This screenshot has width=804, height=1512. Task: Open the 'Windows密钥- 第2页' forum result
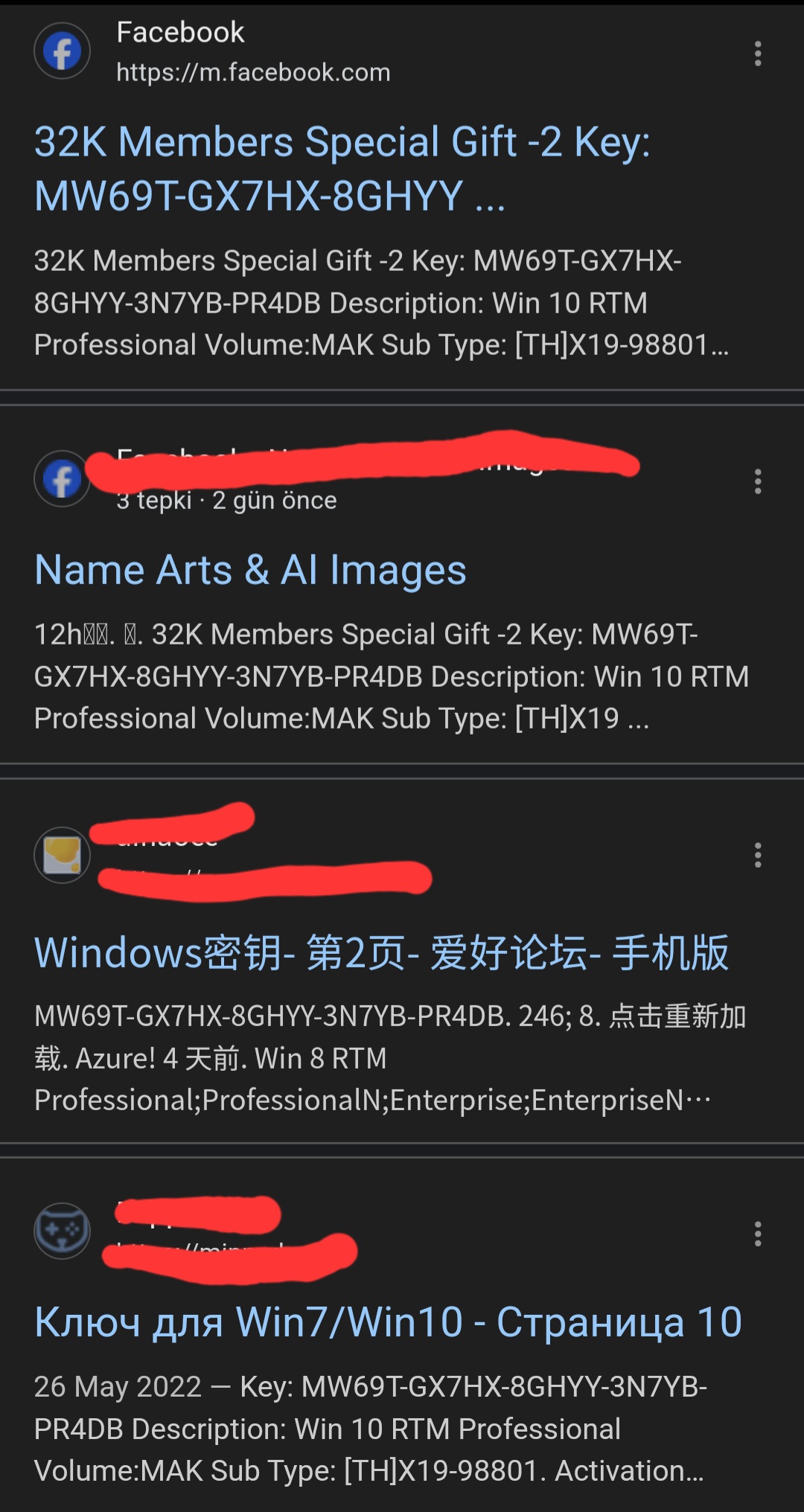tap(381, 953)
